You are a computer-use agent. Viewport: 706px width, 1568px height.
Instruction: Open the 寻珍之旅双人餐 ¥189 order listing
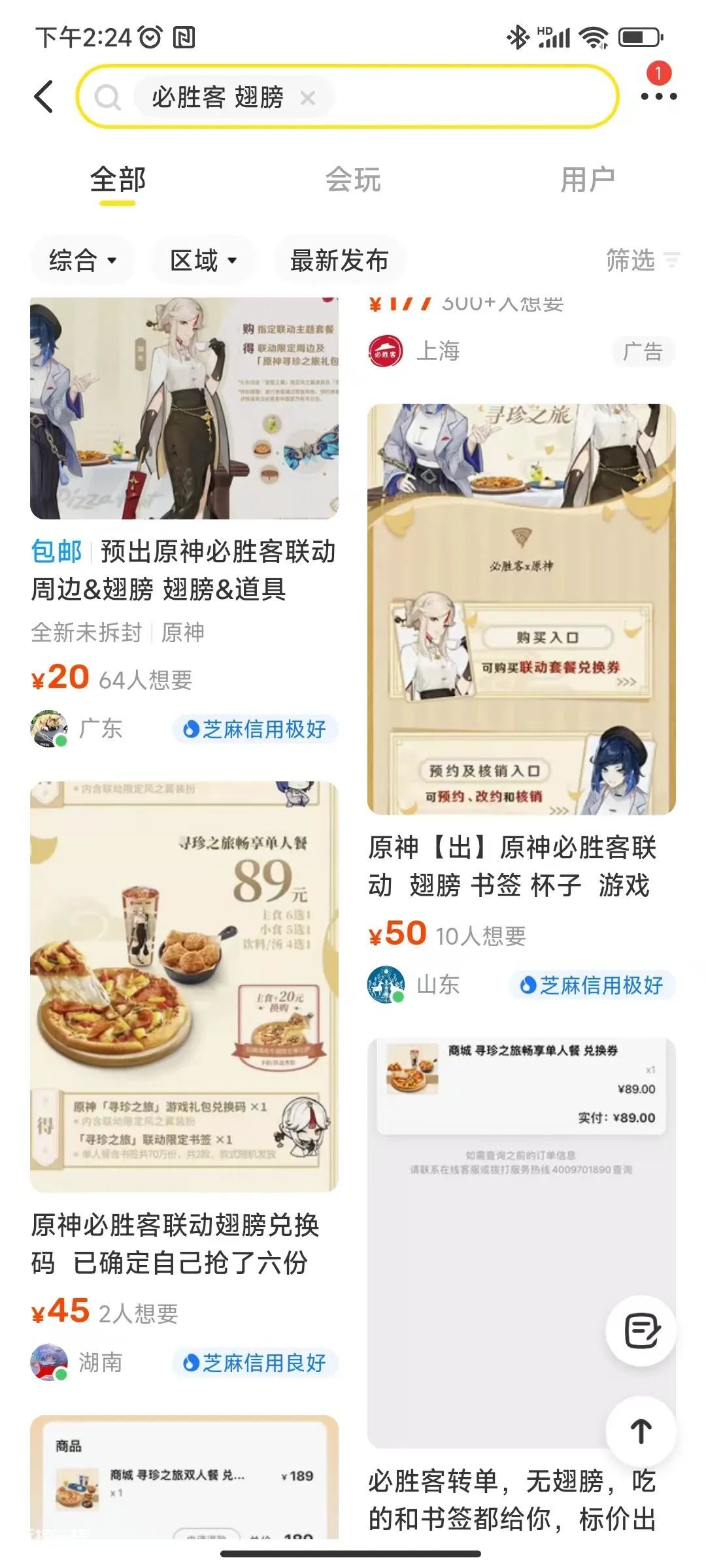click(x=184, y=1477)
